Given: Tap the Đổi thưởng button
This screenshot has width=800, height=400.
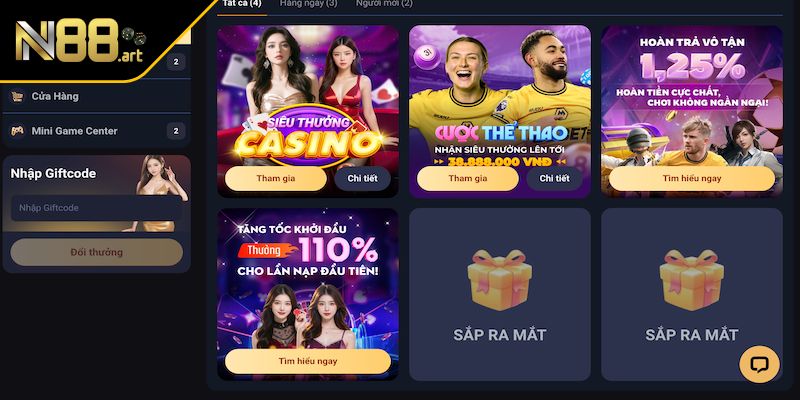Looking at the screenshot, I should tap(96, 252).
